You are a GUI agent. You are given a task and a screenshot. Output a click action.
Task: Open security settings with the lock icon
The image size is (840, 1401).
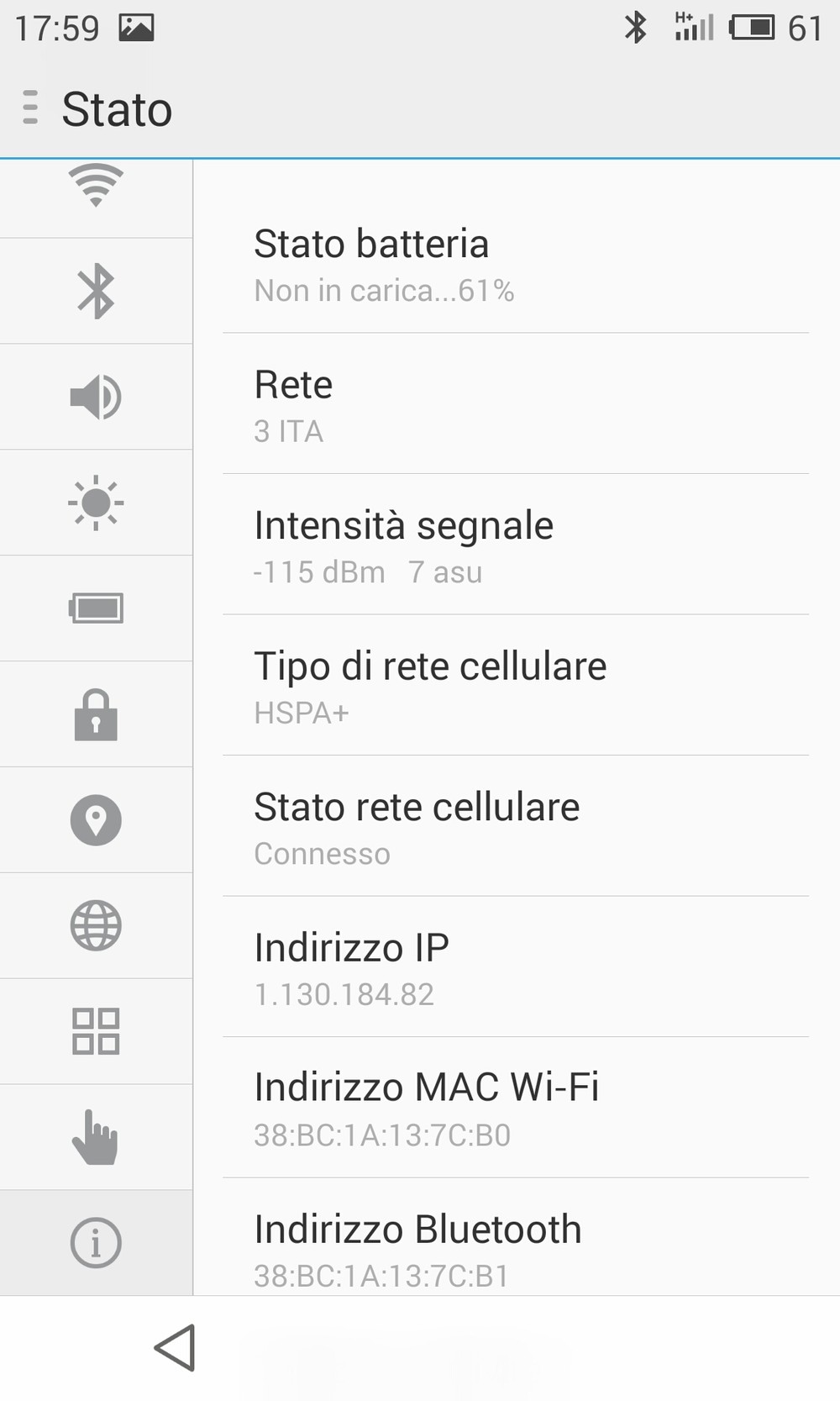96,714
